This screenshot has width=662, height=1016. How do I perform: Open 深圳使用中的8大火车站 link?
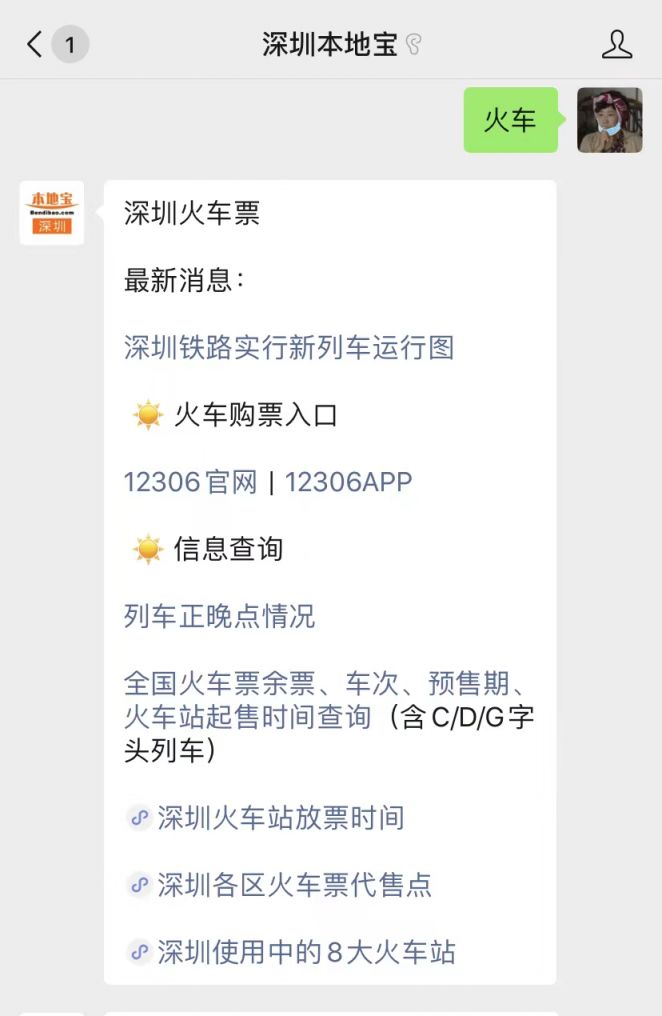pyautogui.click(x=305, y=952)
